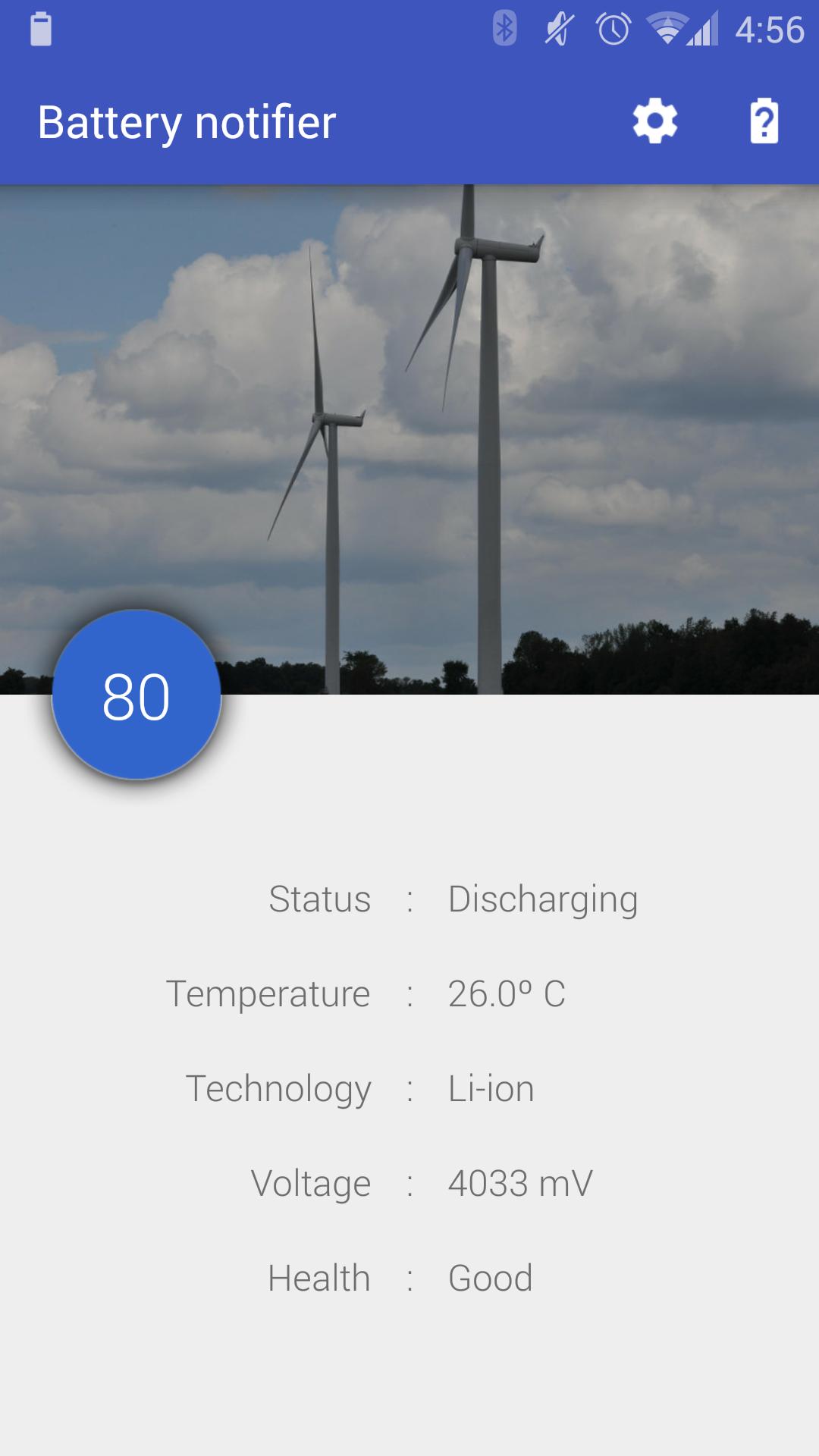819x1456 pixels.
Task: Tap the Bluetooth icon in status bar
Action: click(504, 27)
